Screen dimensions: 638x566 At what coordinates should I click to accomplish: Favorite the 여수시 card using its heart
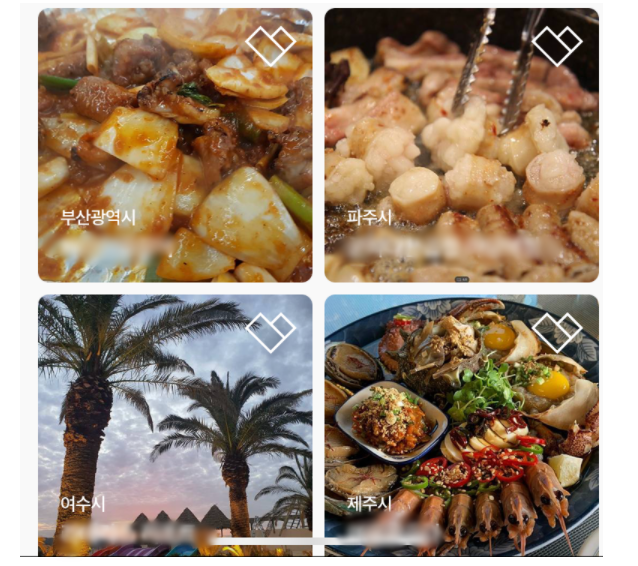coord(270,332)
